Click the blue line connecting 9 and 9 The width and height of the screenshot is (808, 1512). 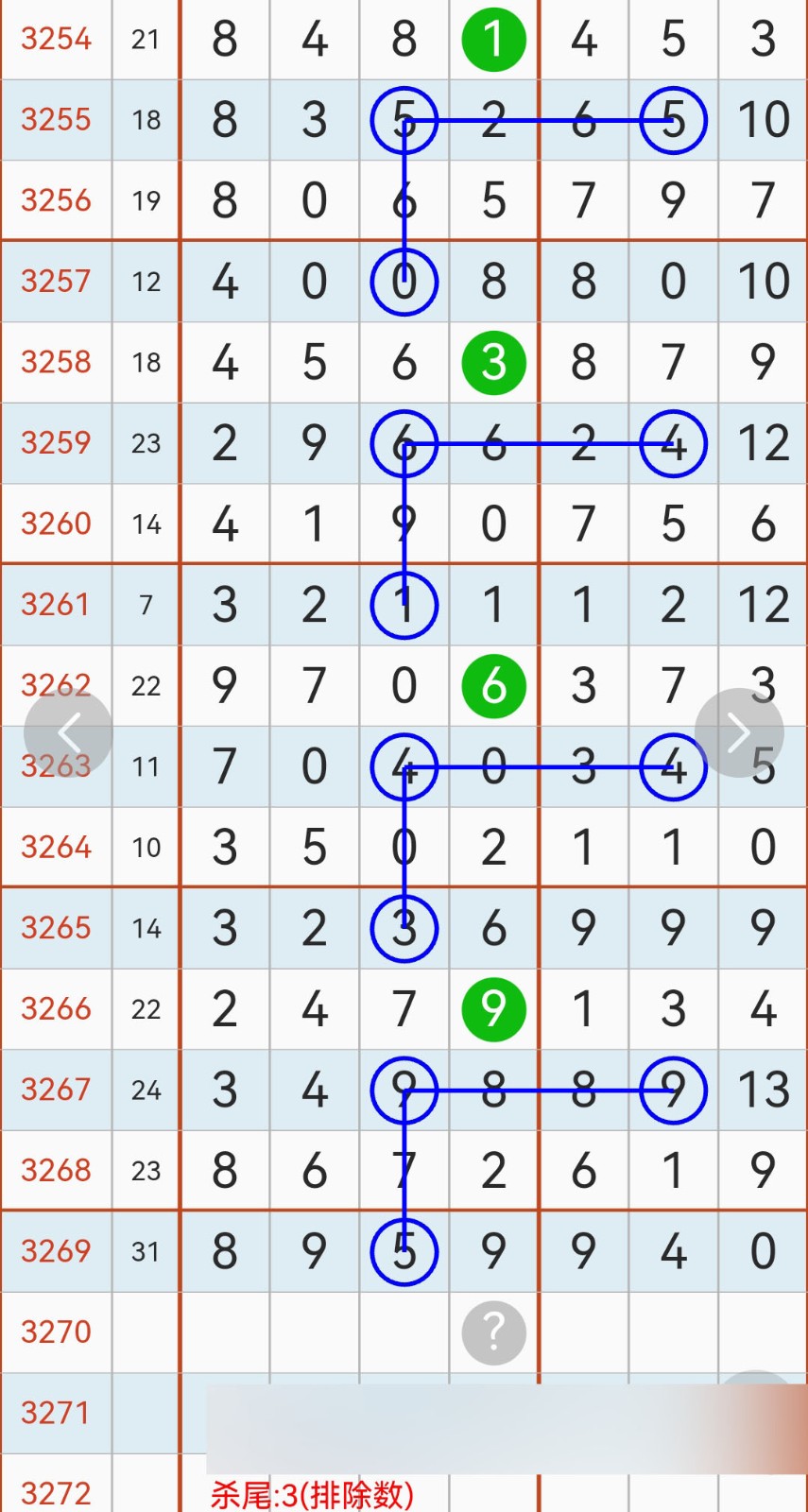[x=539, y=1090]
